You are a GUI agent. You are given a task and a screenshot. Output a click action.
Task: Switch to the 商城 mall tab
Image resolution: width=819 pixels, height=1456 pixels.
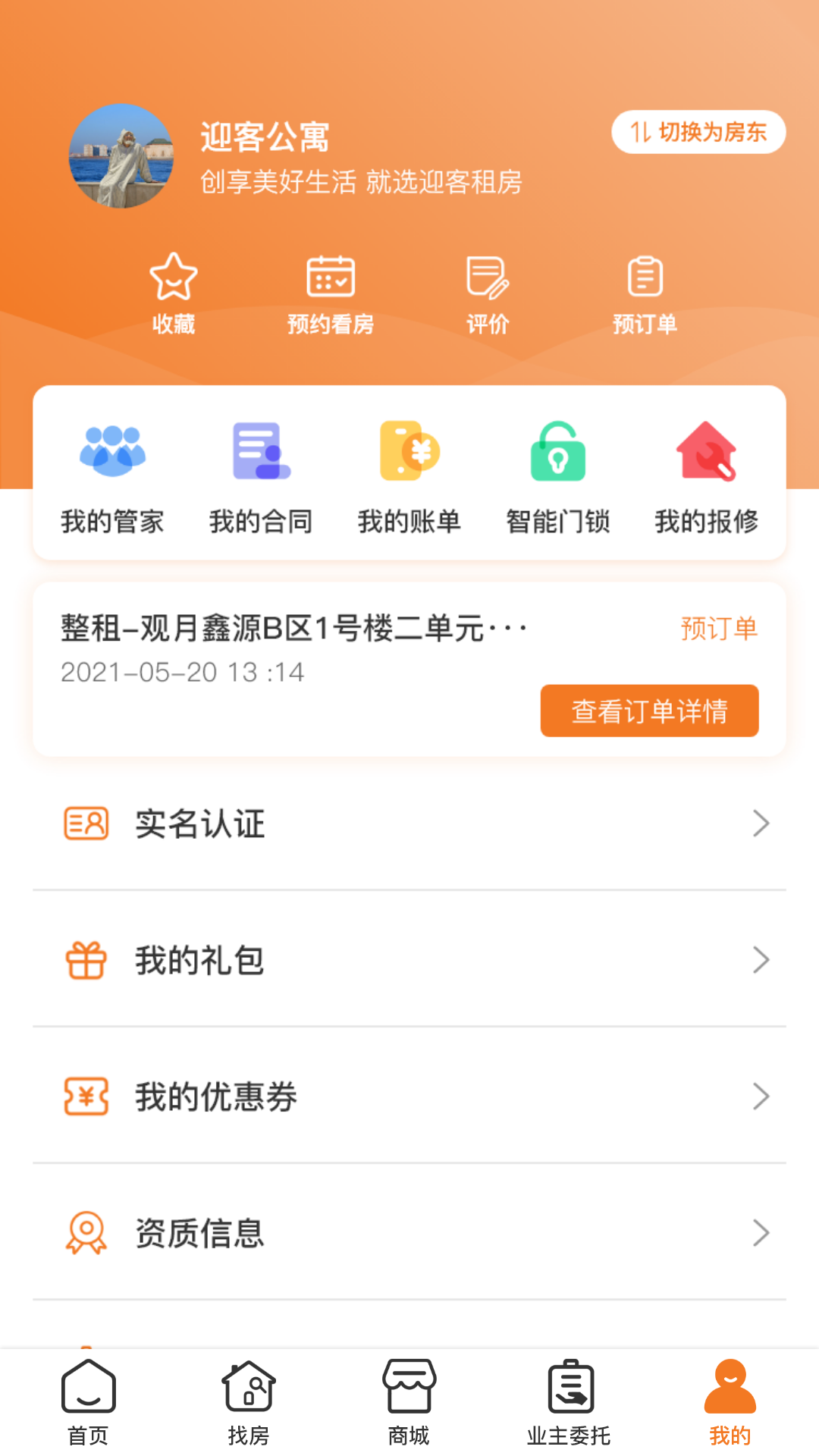pyautogui.click(x=409, y=1401)
